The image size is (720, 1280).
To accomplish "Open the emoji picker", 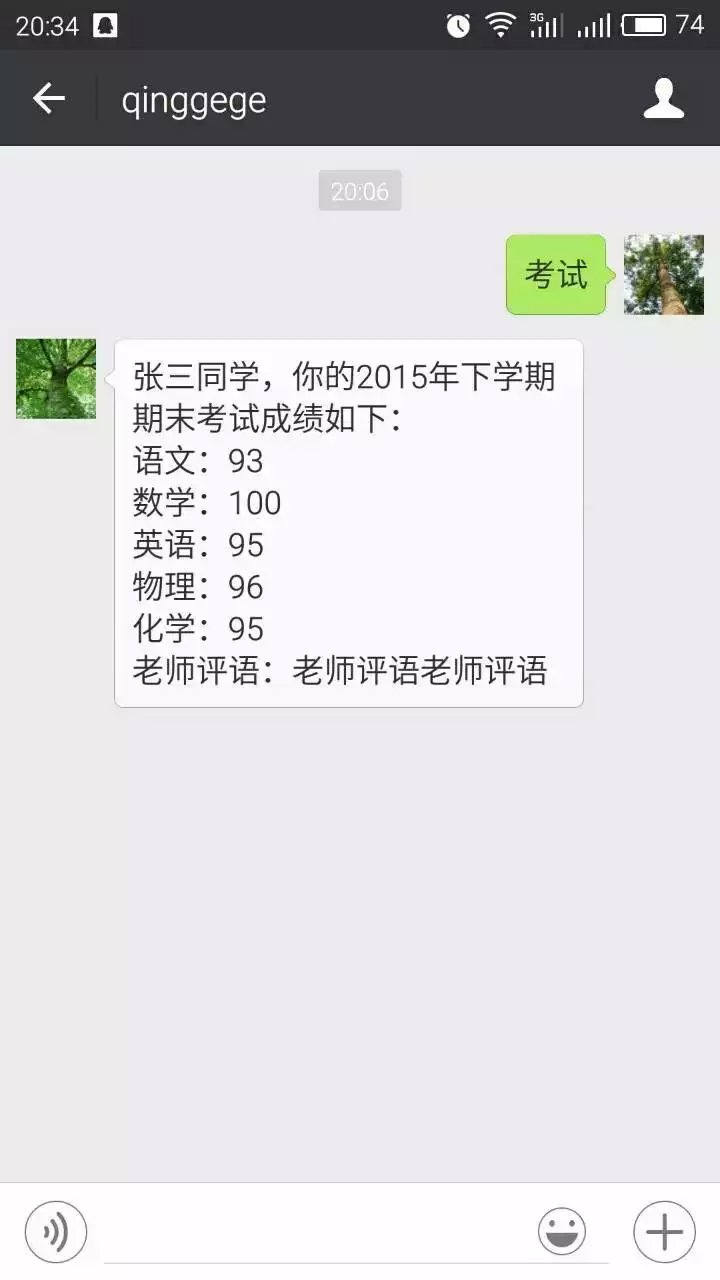I will pos(562,1231).
